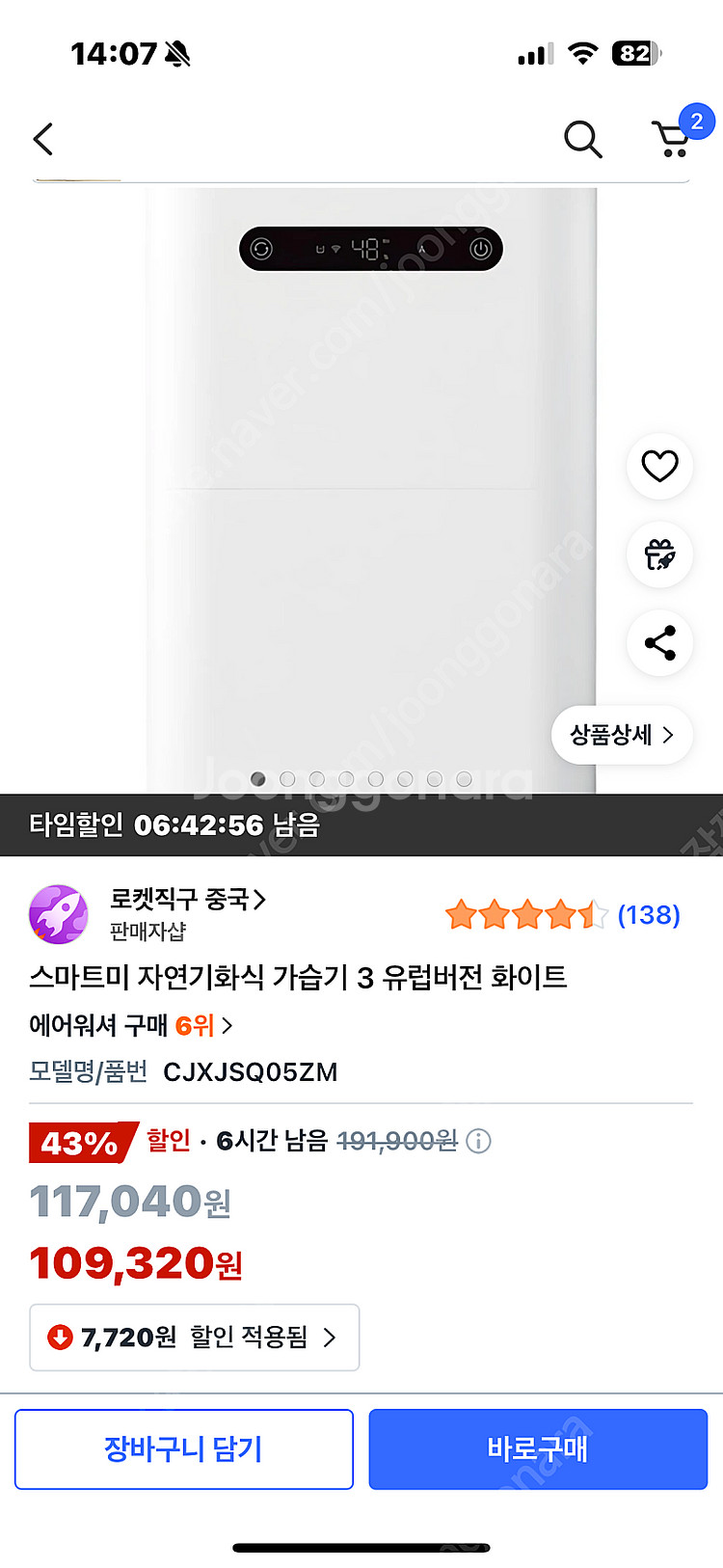Open the search icon

pyautogui.click(x=582, y=139)
